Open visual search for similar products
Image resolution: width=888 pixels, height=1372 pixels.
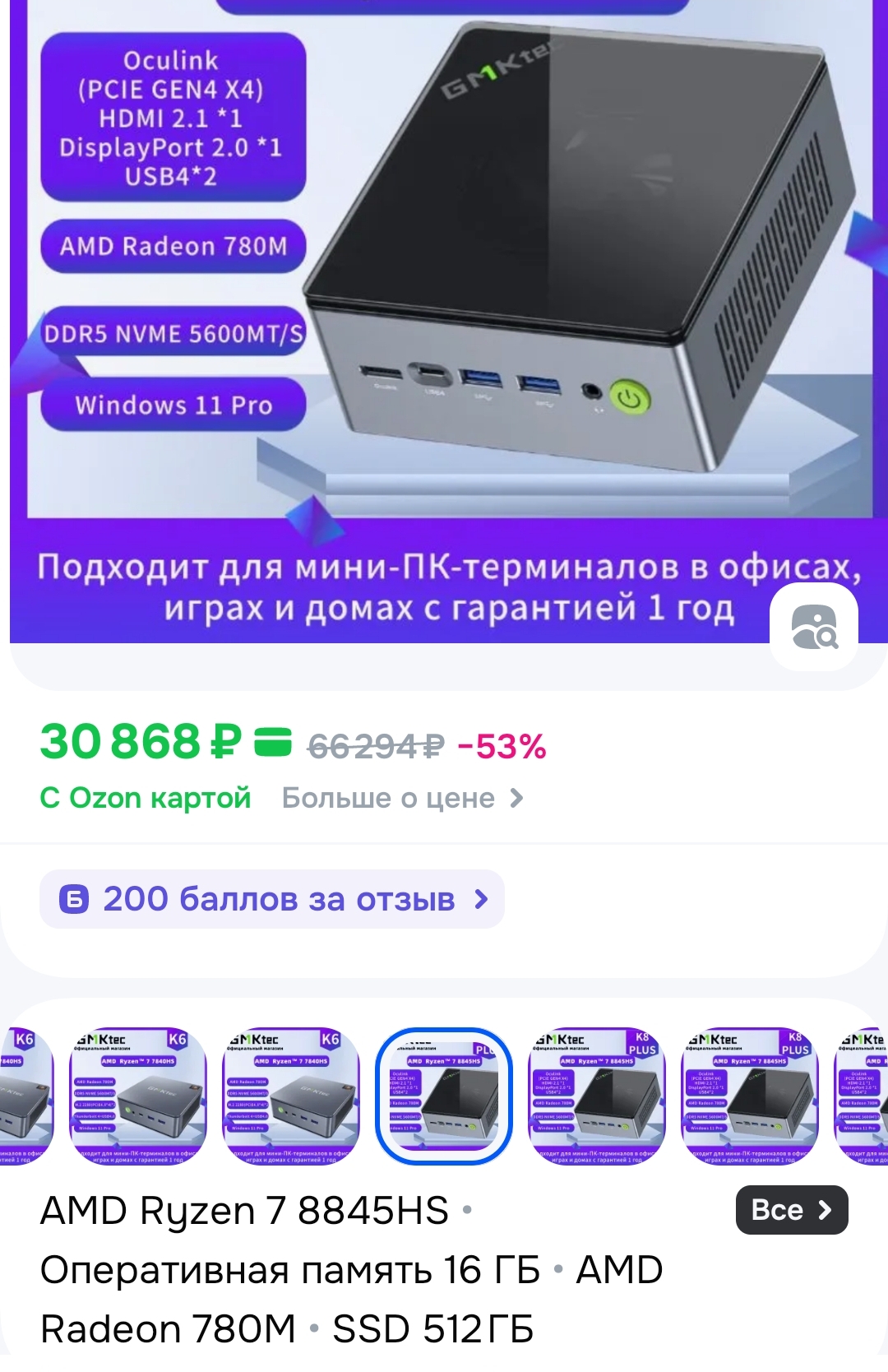(813, 627)
